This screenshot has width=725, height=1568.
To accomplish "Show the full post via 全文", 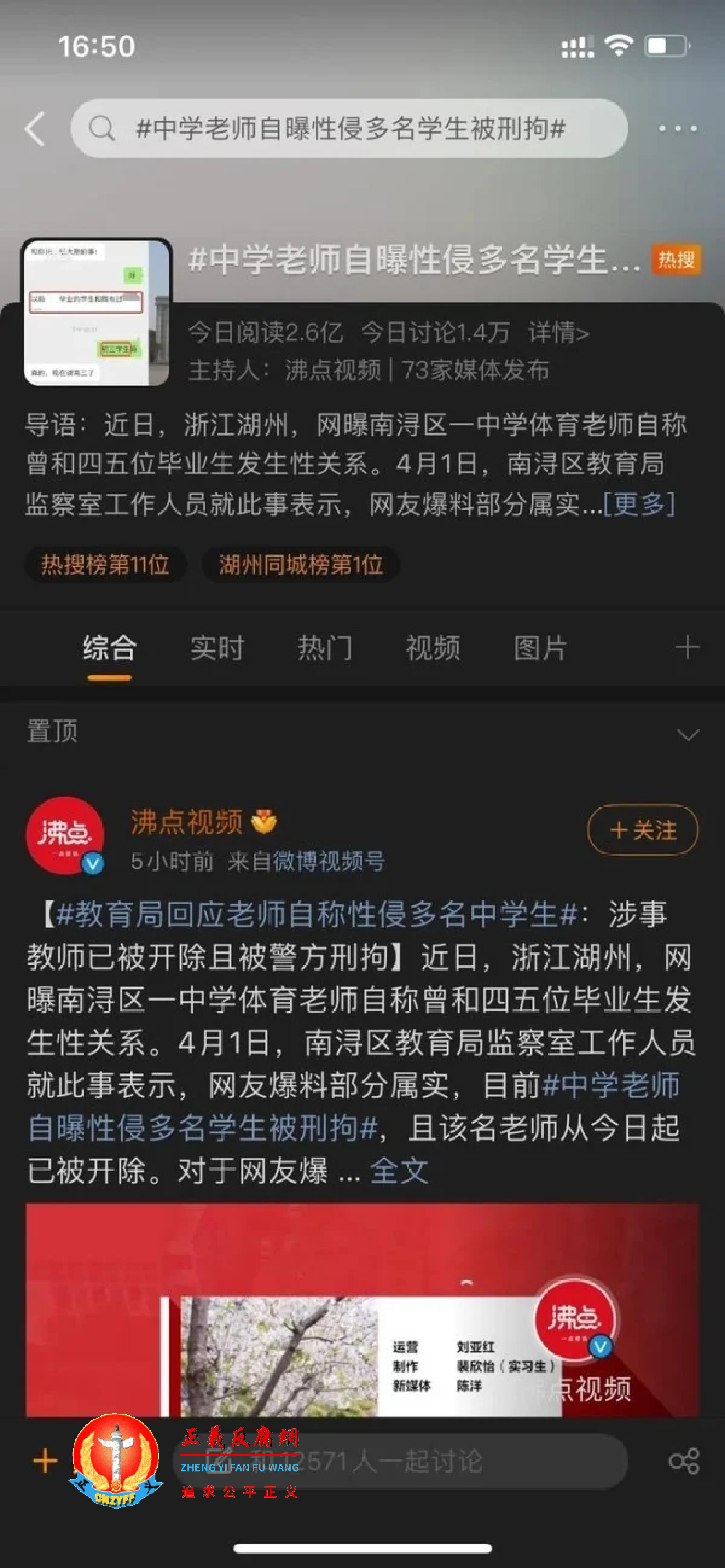I will click(400, 1170).
